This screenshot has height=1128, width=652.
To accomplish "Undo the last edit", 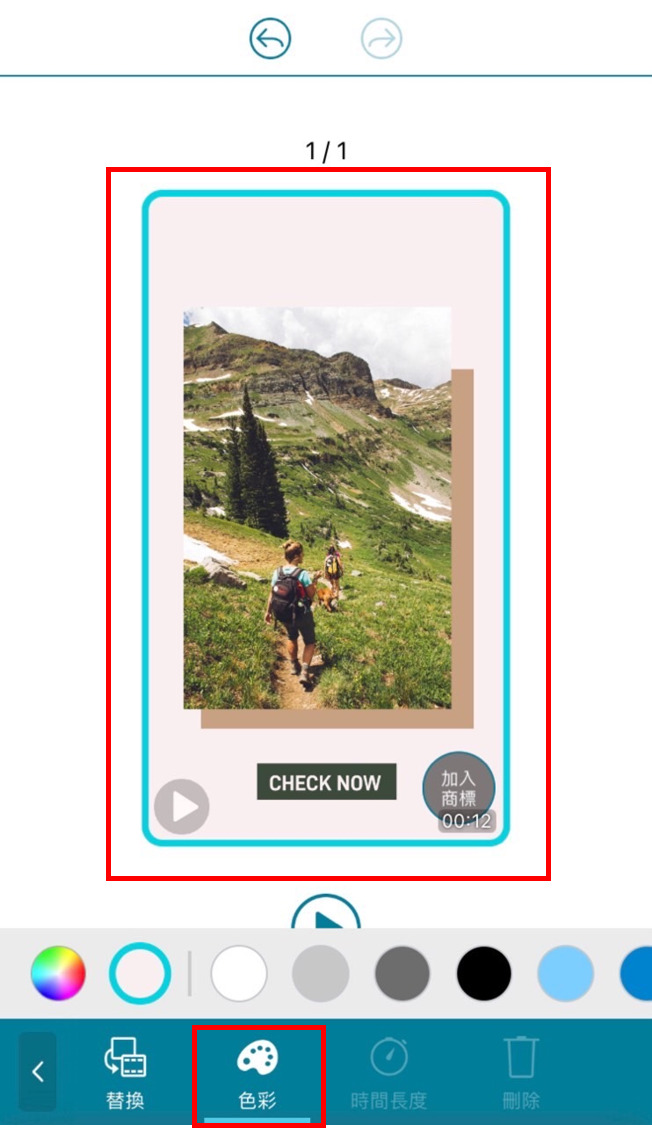I will [x=270, y=39].
